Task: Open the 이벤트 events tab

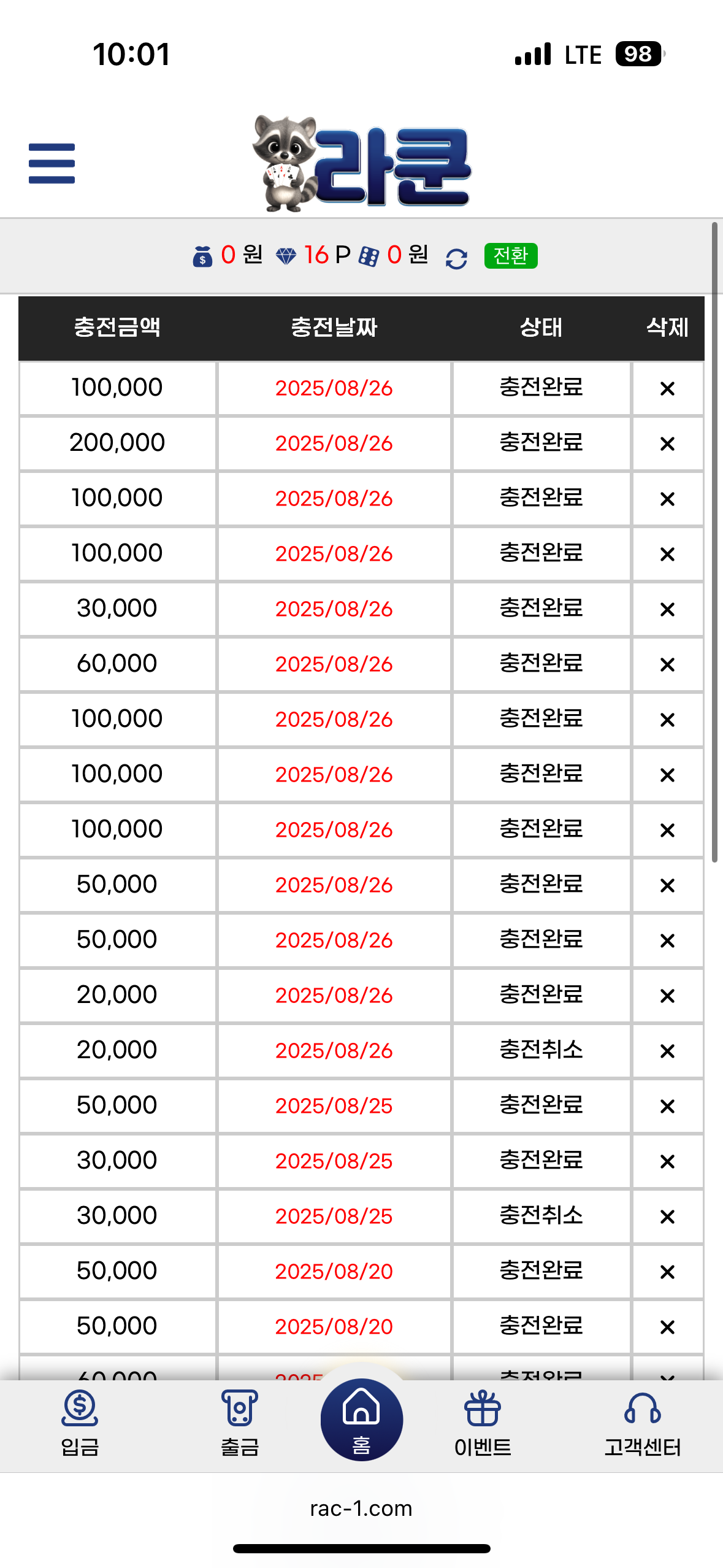Action: (483, 1423)
